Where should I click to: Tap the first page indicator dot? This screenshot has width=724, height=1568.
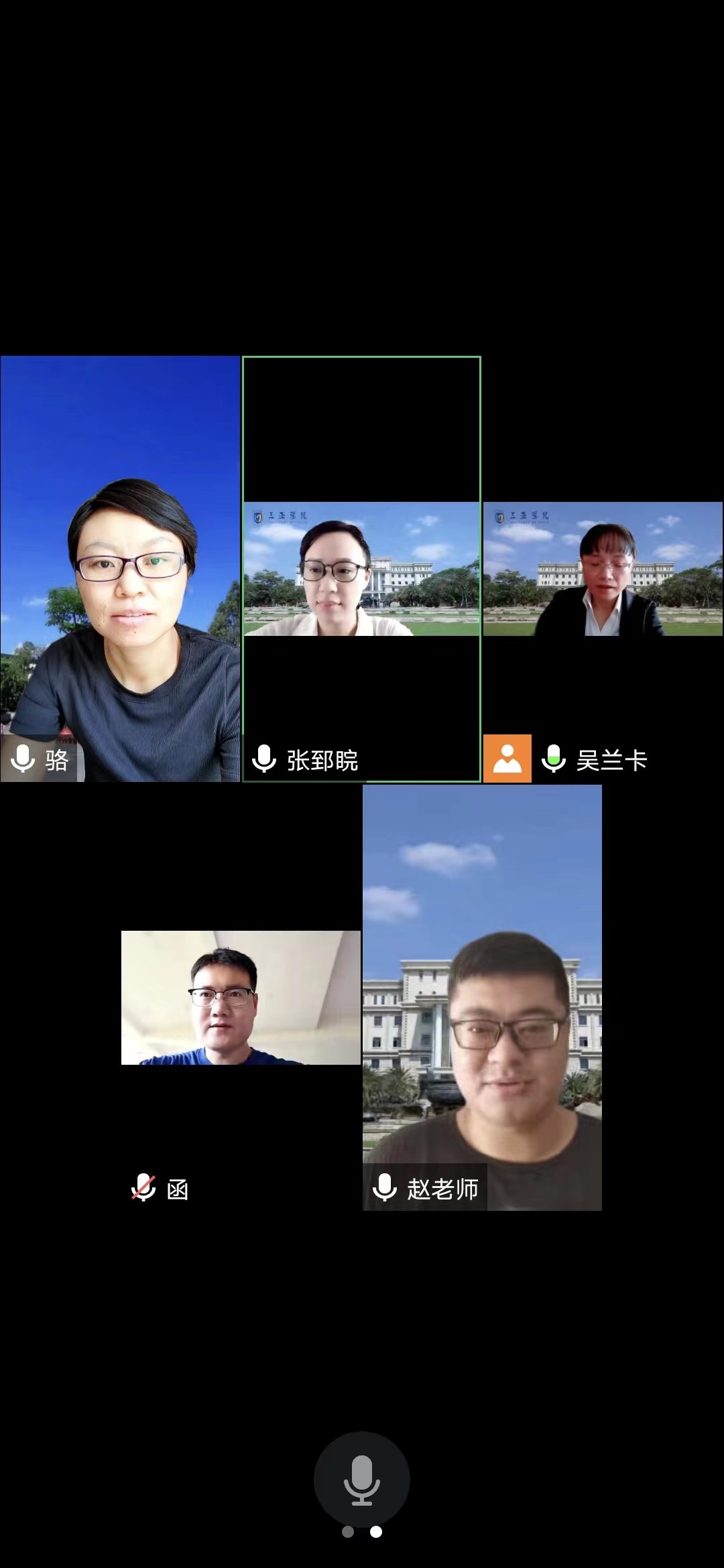point(348,1532)
